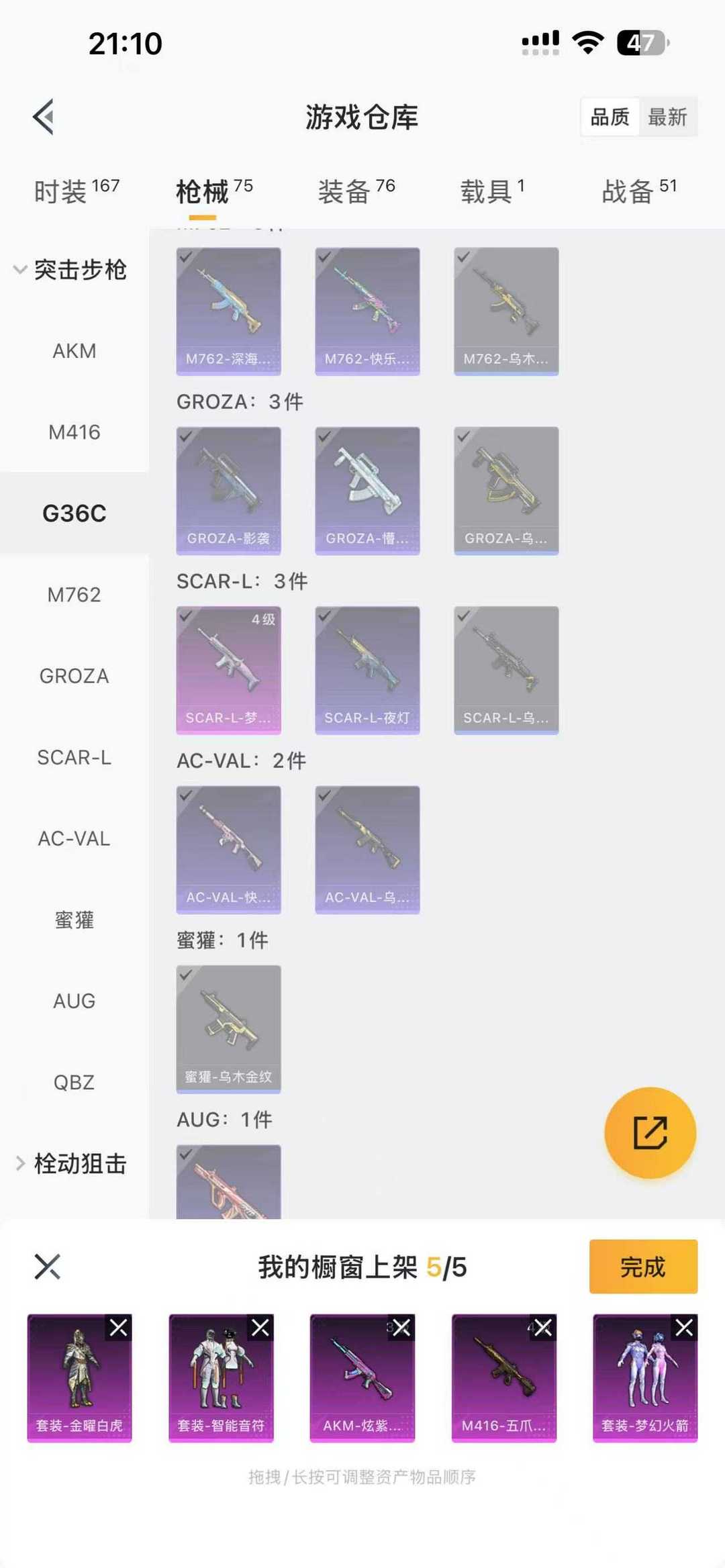Collapse the 突击步枪 category
Image resolution: width=725 pixels, height=1568 pixels.
coord(21,270)
